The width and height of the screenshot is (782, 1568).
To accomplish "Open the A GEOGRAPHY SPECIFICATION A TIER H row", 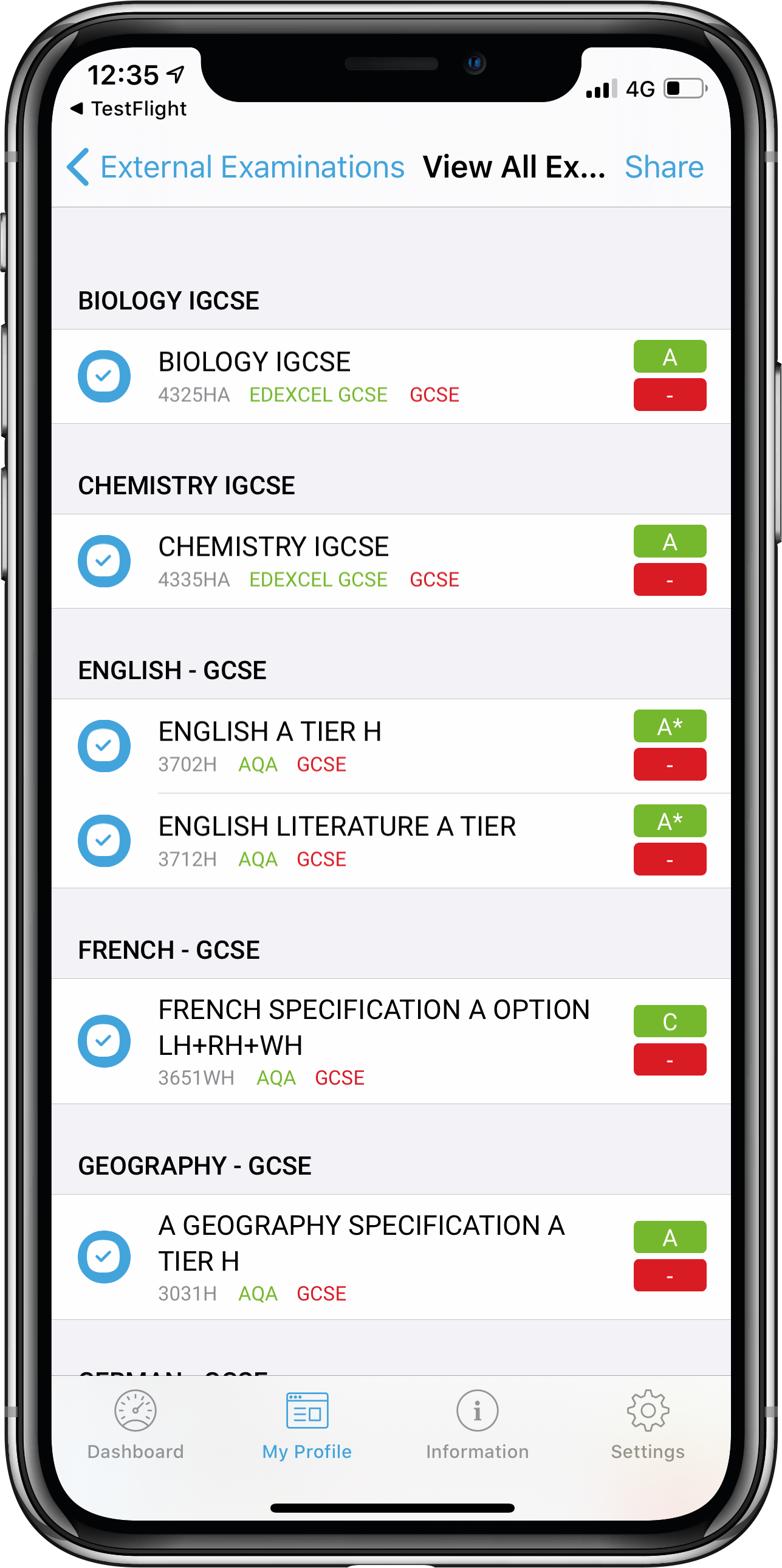I will coord(391,1257).
